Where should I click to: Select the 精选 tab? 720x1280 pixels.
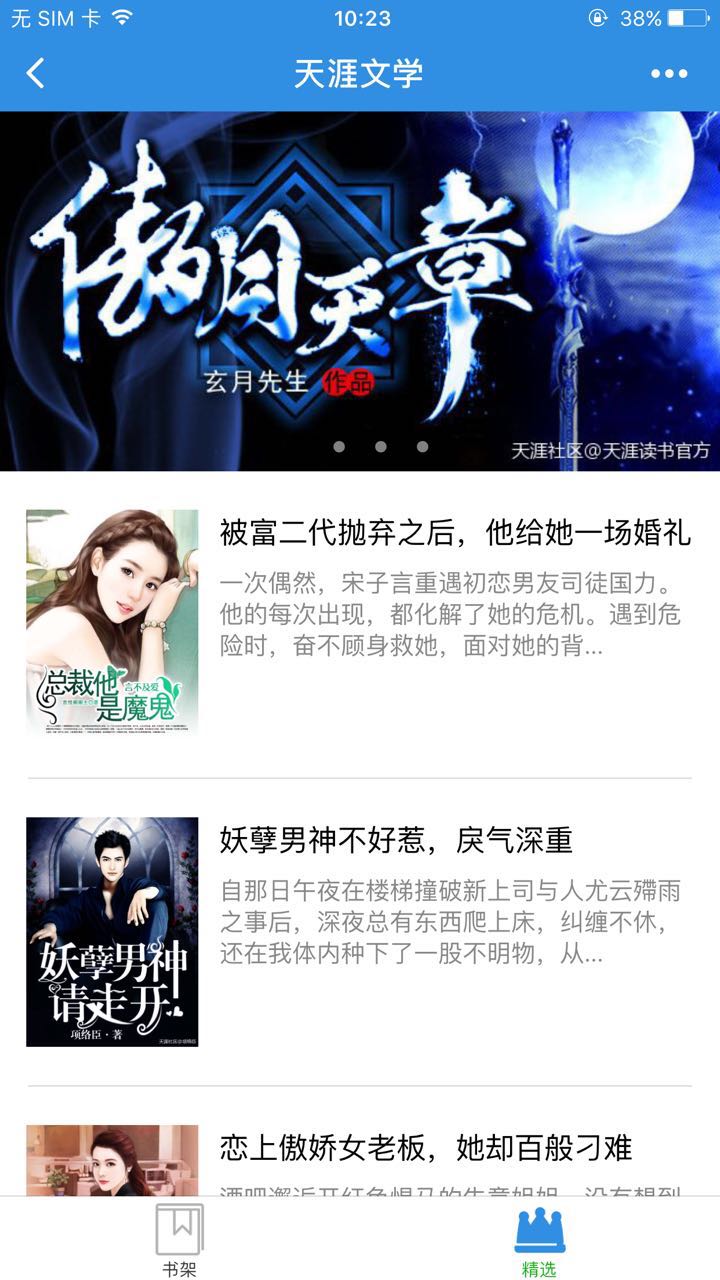click(539, 1240)
